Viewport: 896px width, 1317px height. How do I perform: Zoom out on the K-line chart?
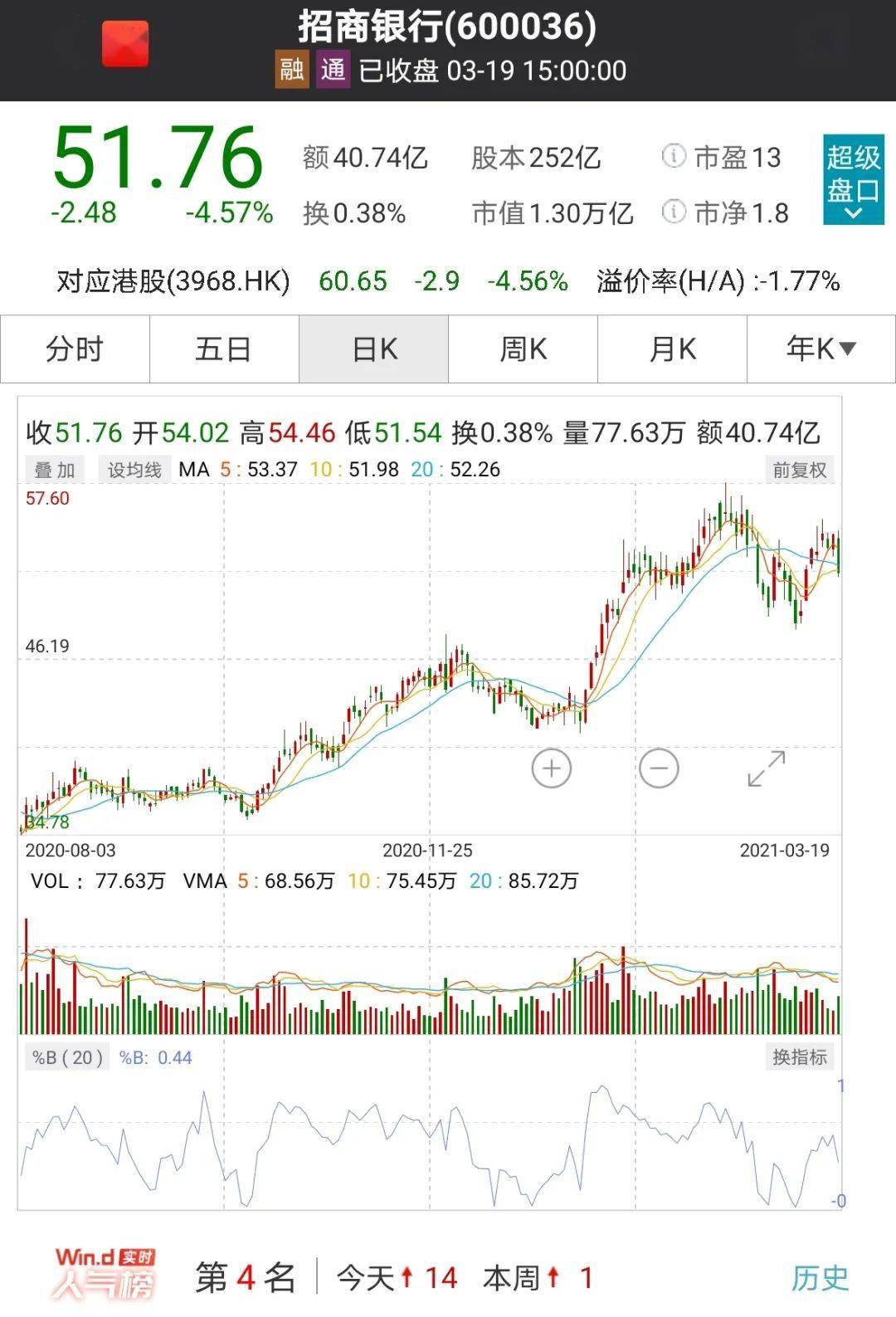click(660, 770)
